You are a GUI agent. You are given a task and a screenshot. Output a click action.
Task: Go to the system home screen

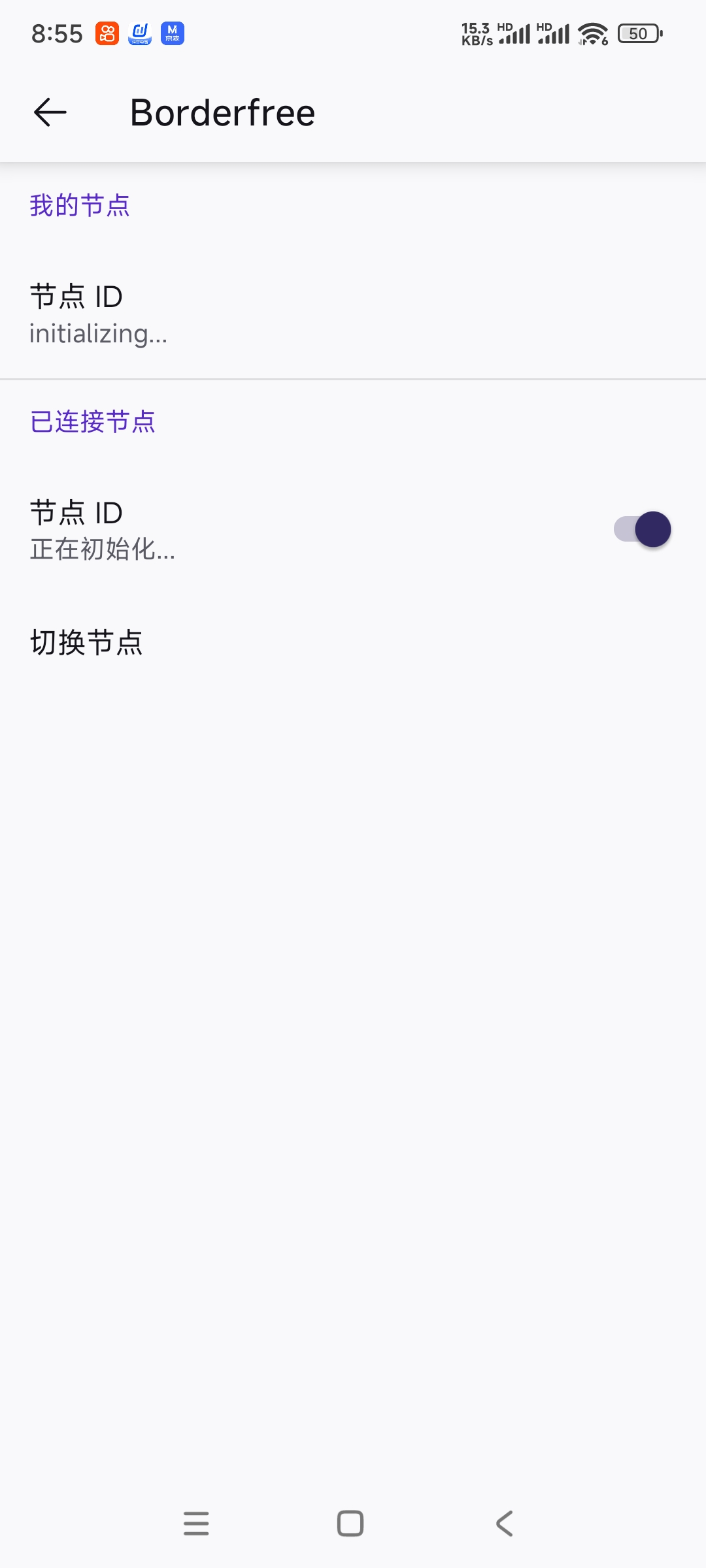350,1523
